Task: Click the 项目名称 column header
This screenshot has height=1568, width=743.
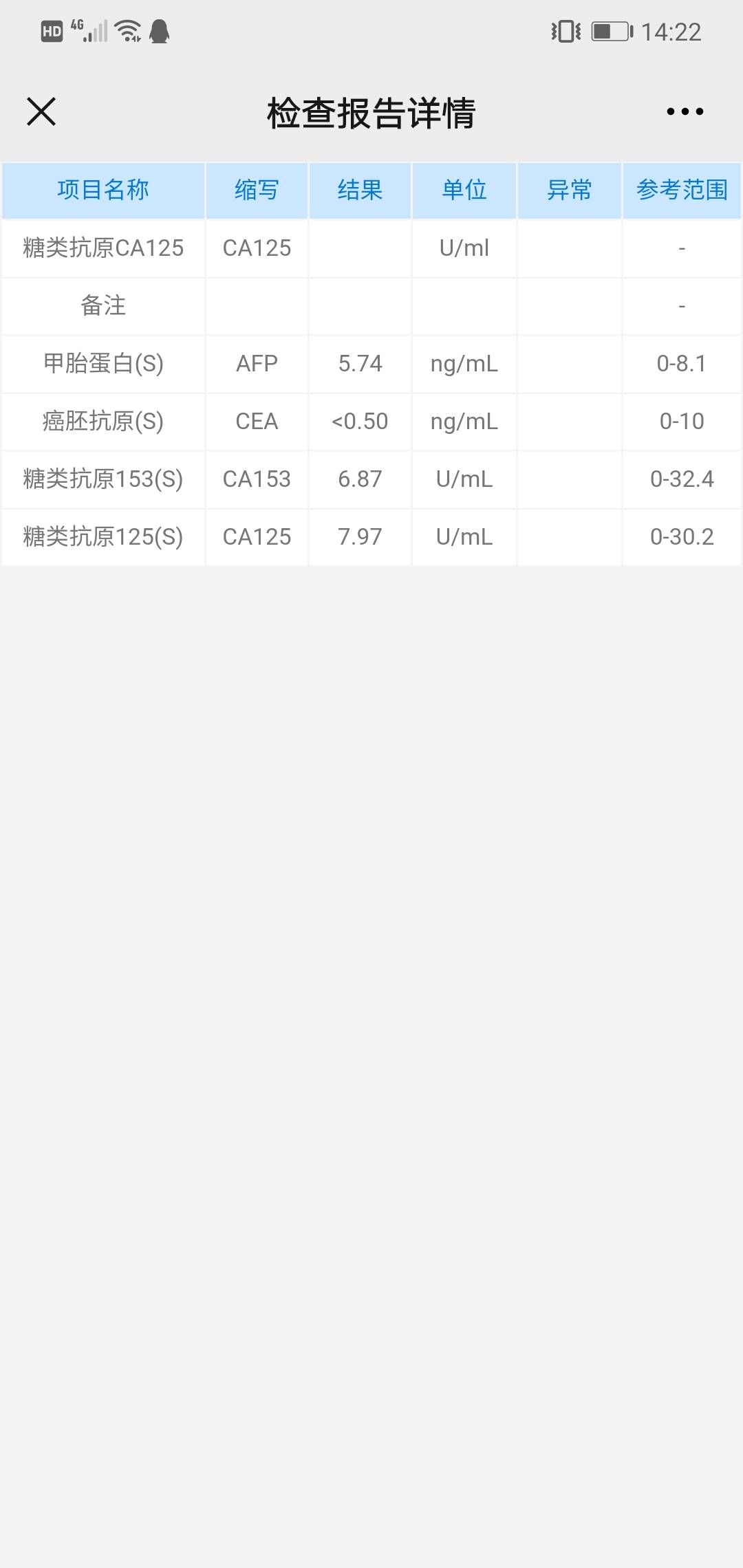Action: pyautogui.click(x=102, y=190)
